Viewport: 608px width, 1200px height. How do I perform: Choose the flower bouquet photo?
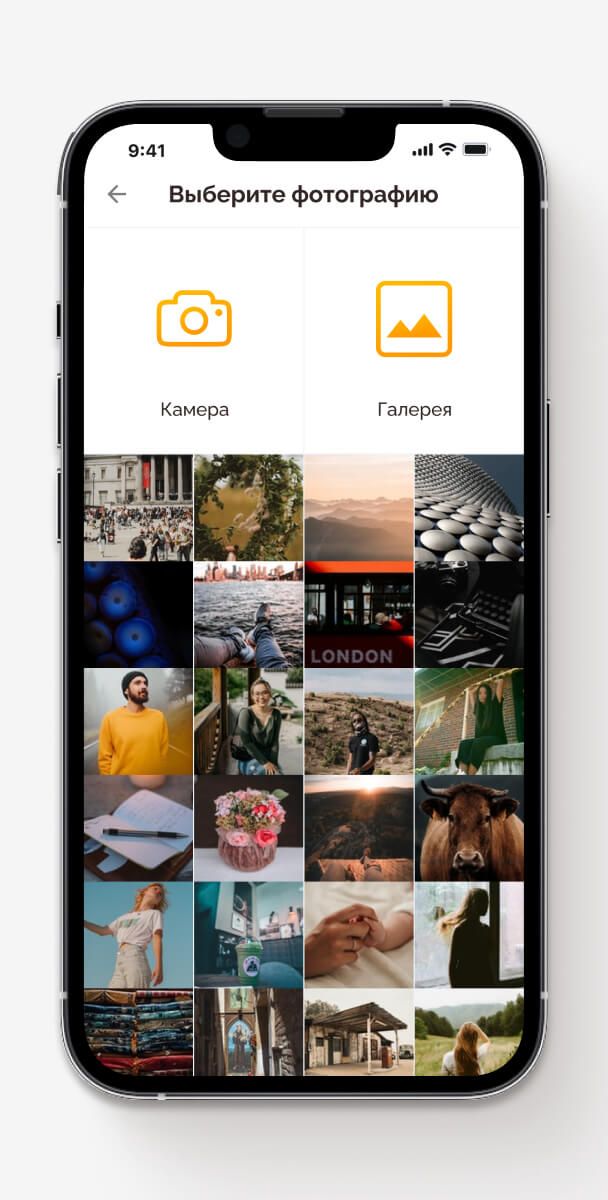click(x=248, y=828)
